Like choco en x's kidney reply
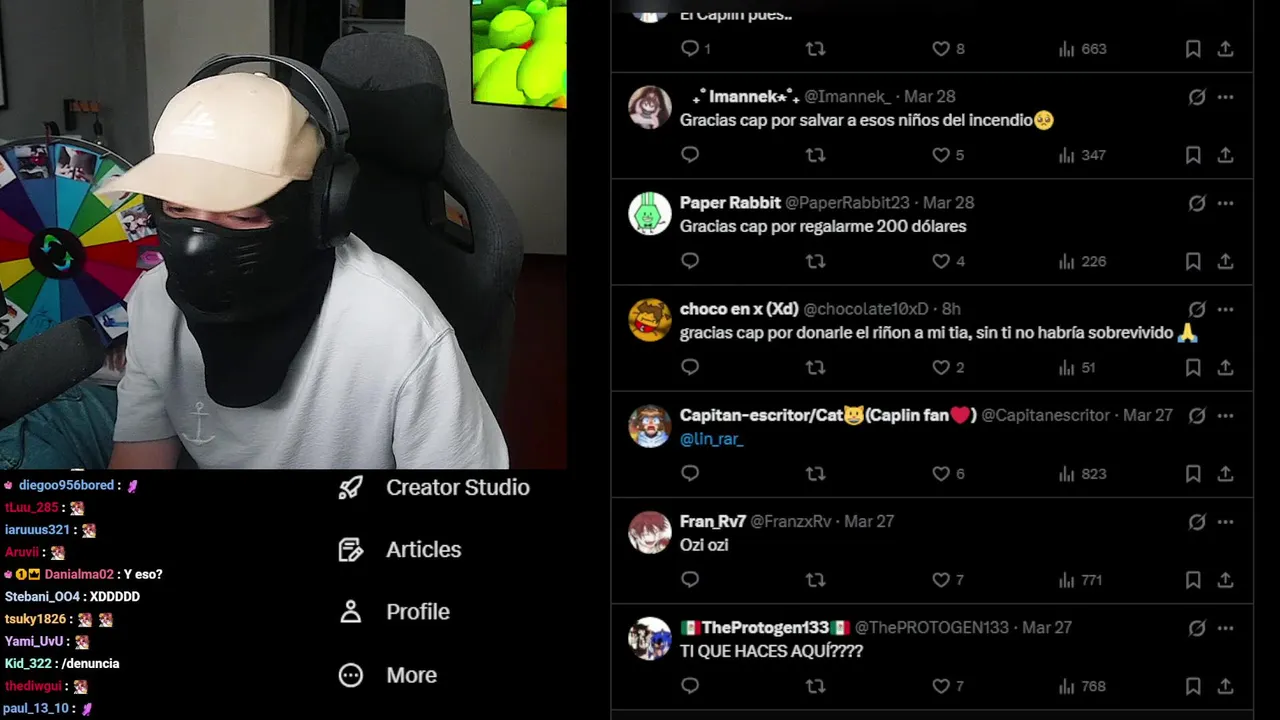 941,367
